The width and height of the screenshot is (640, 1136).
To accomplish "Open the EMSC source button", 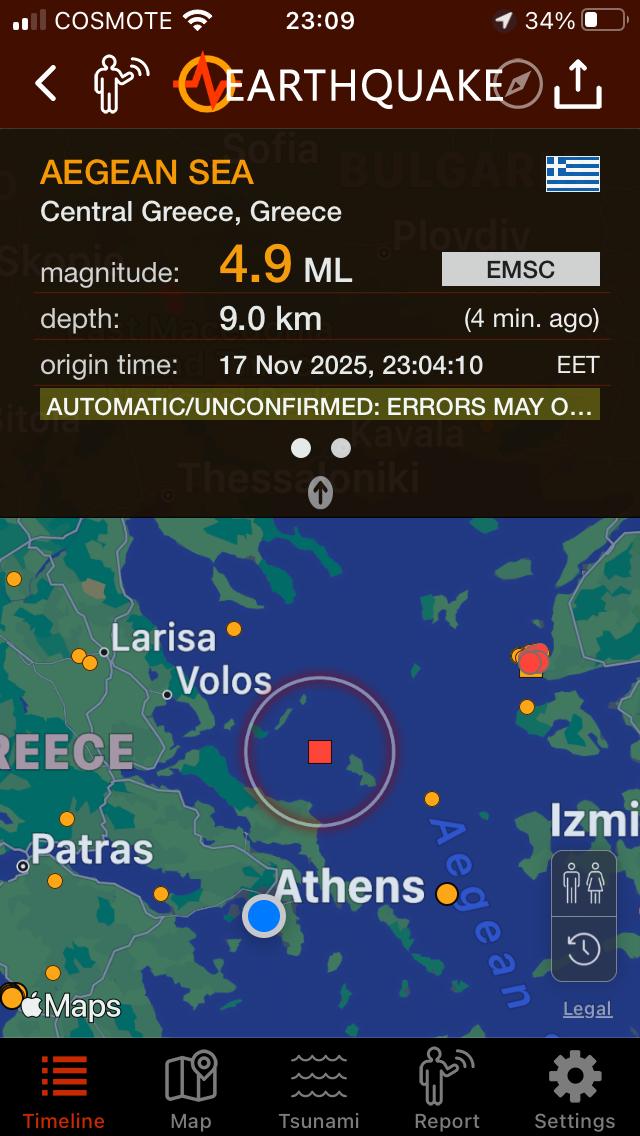I will click(x=520, y=269).
